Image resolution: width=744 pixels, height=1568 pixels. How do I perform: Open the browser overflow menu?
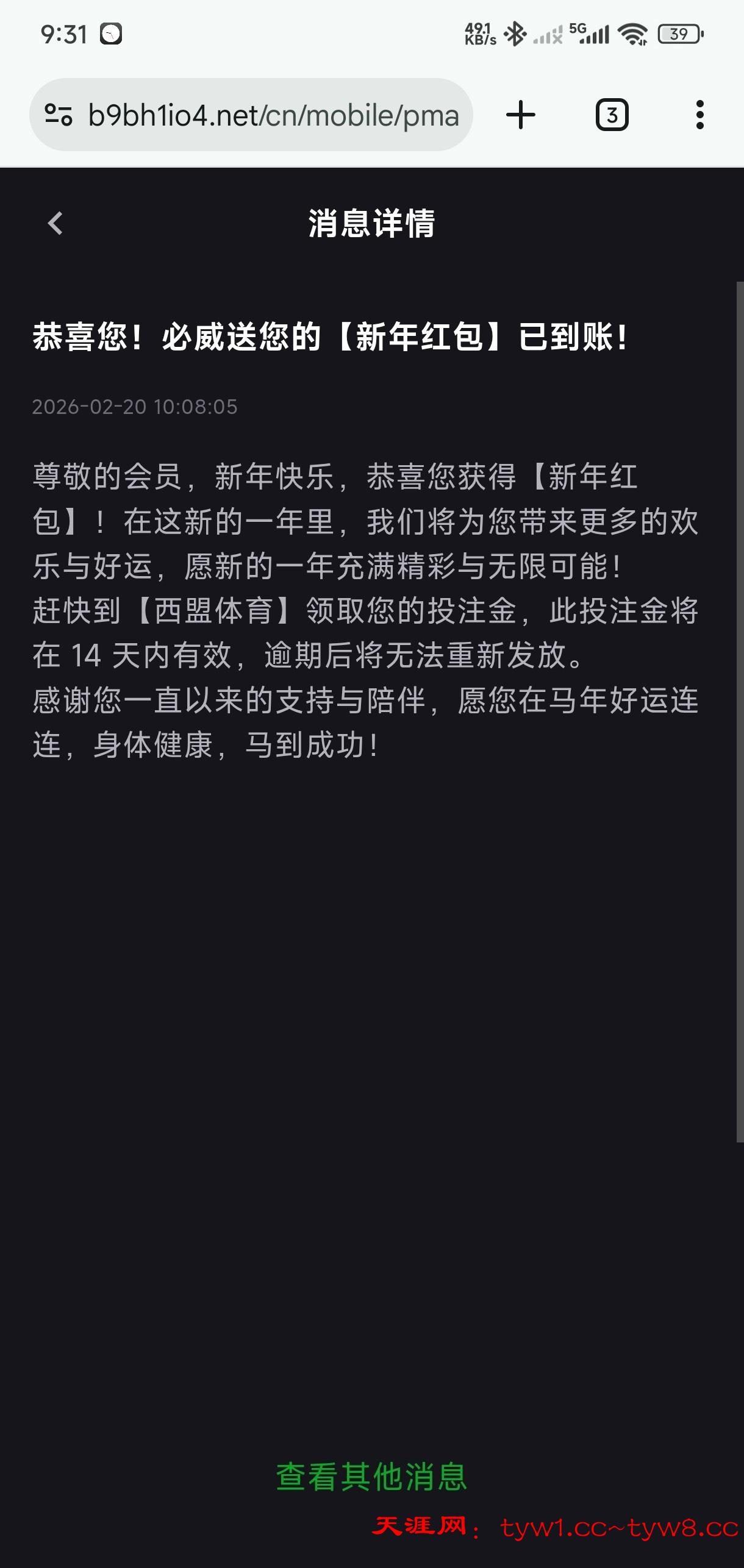(699, 115)
